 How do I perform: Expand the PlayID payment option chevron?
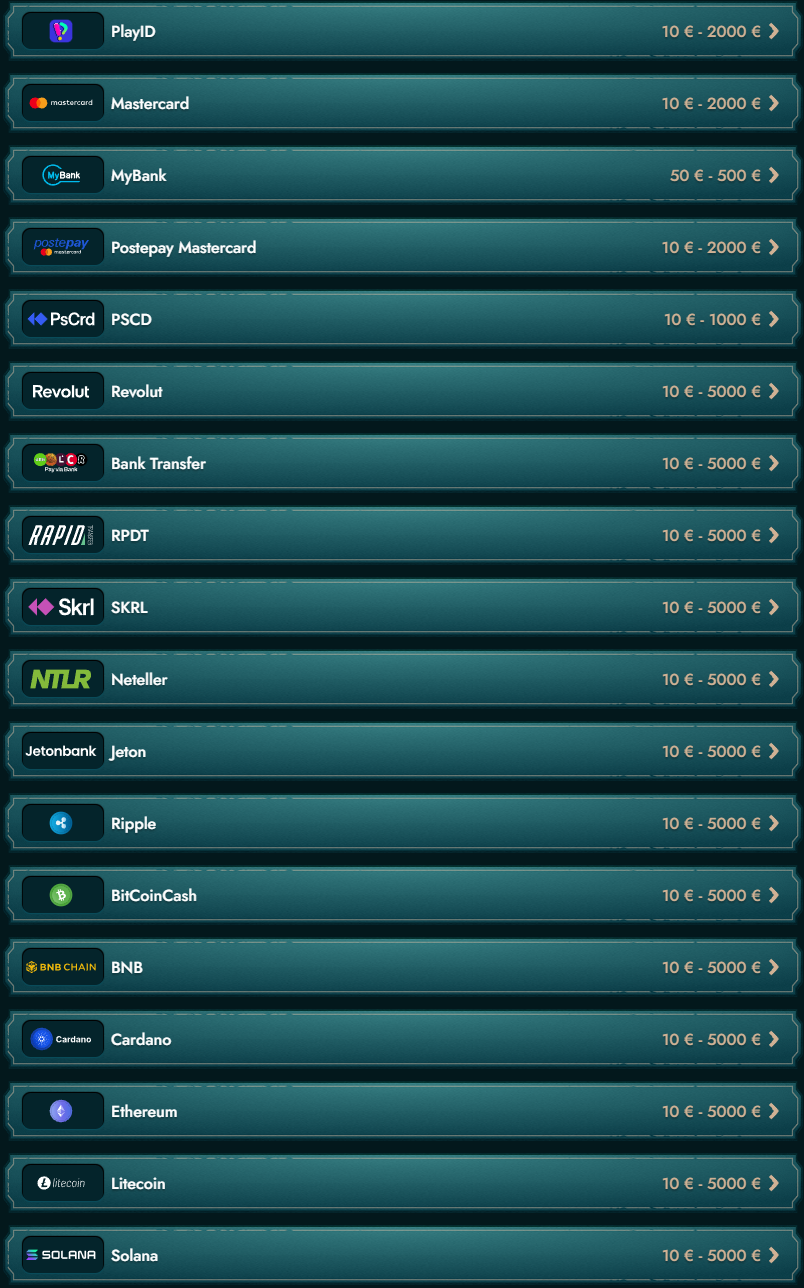773,31
